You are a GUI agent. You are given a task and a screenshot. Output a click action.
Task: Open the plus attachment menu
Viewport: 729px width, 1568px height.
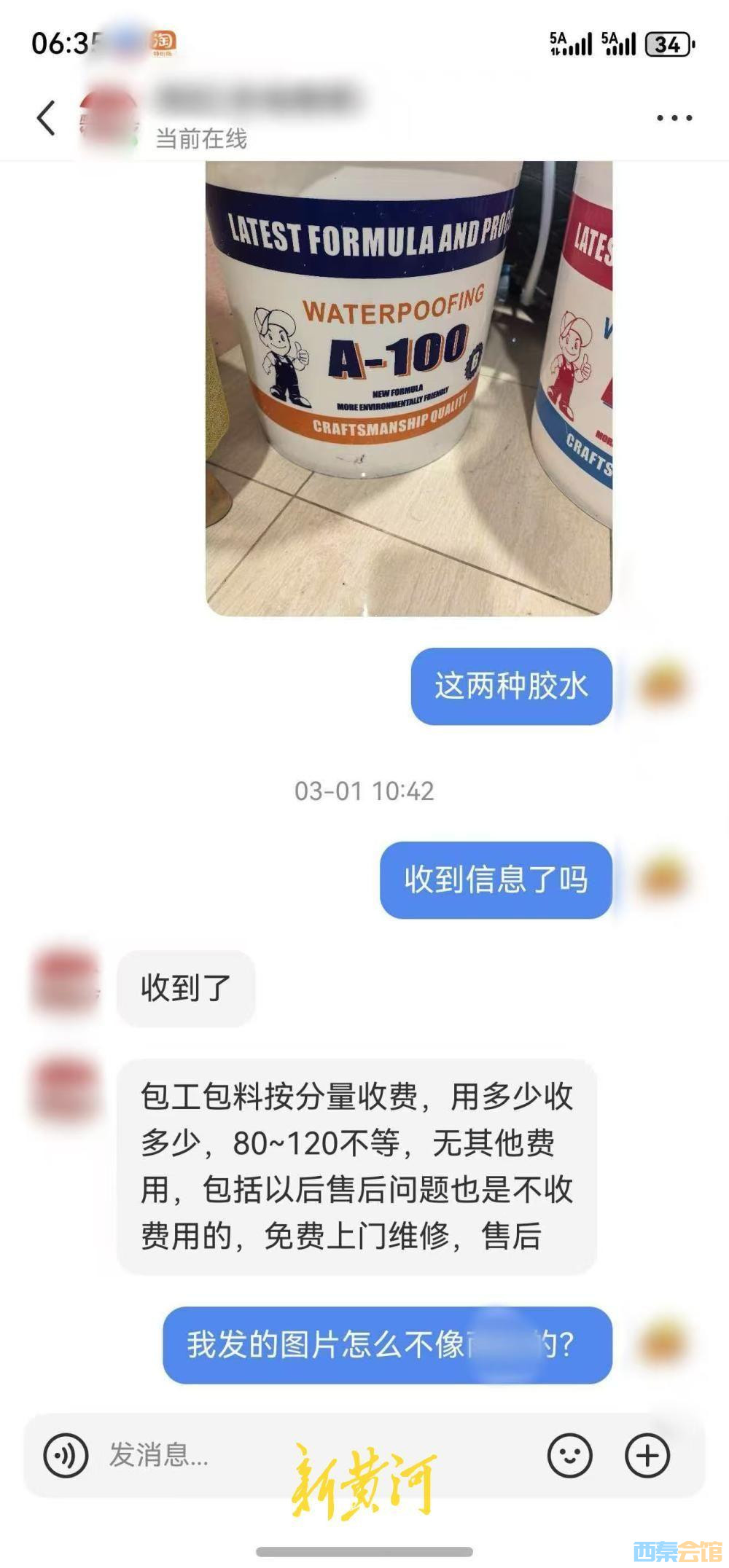647,1455
